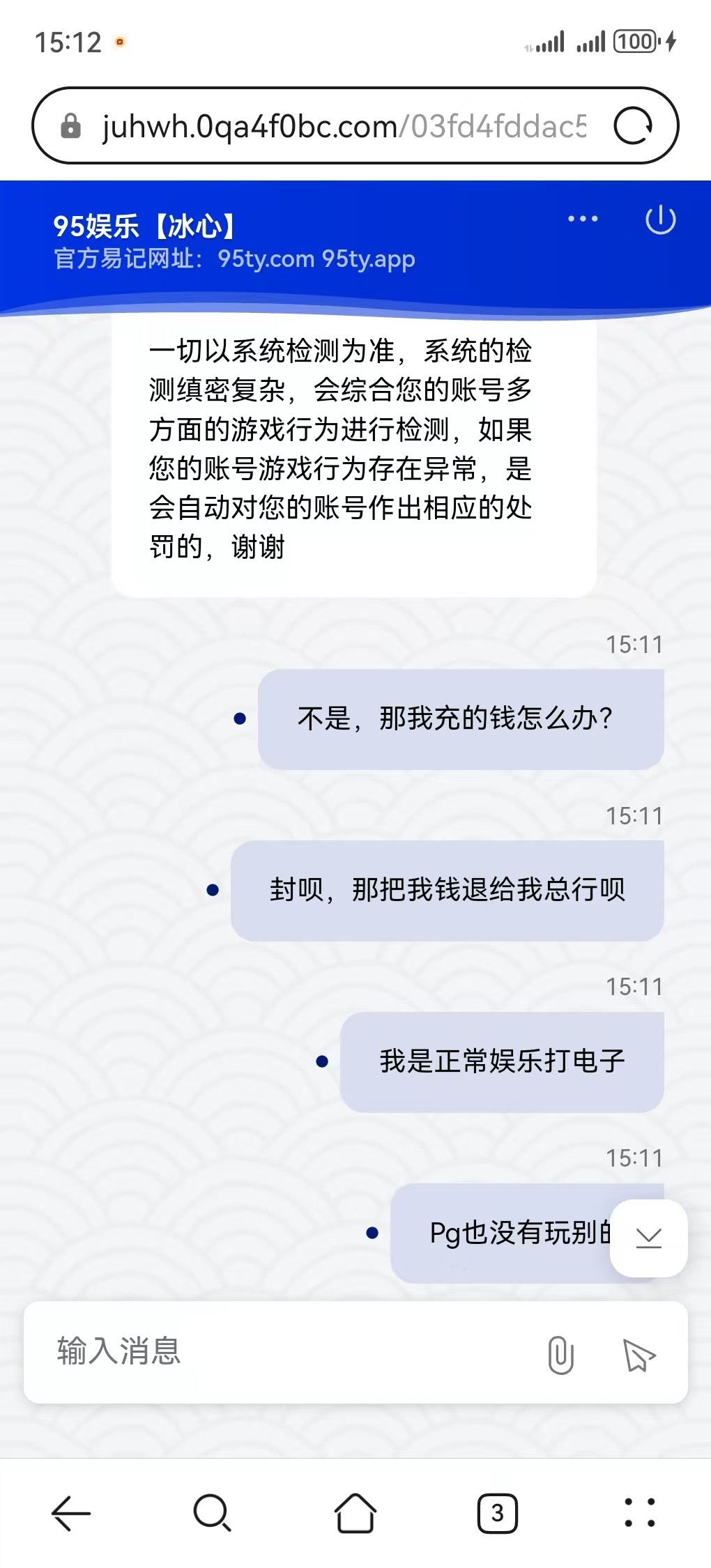This screenshot has width=711, height=1568.
Task: Open browser menu with the dots icon
Action: 639,1512
